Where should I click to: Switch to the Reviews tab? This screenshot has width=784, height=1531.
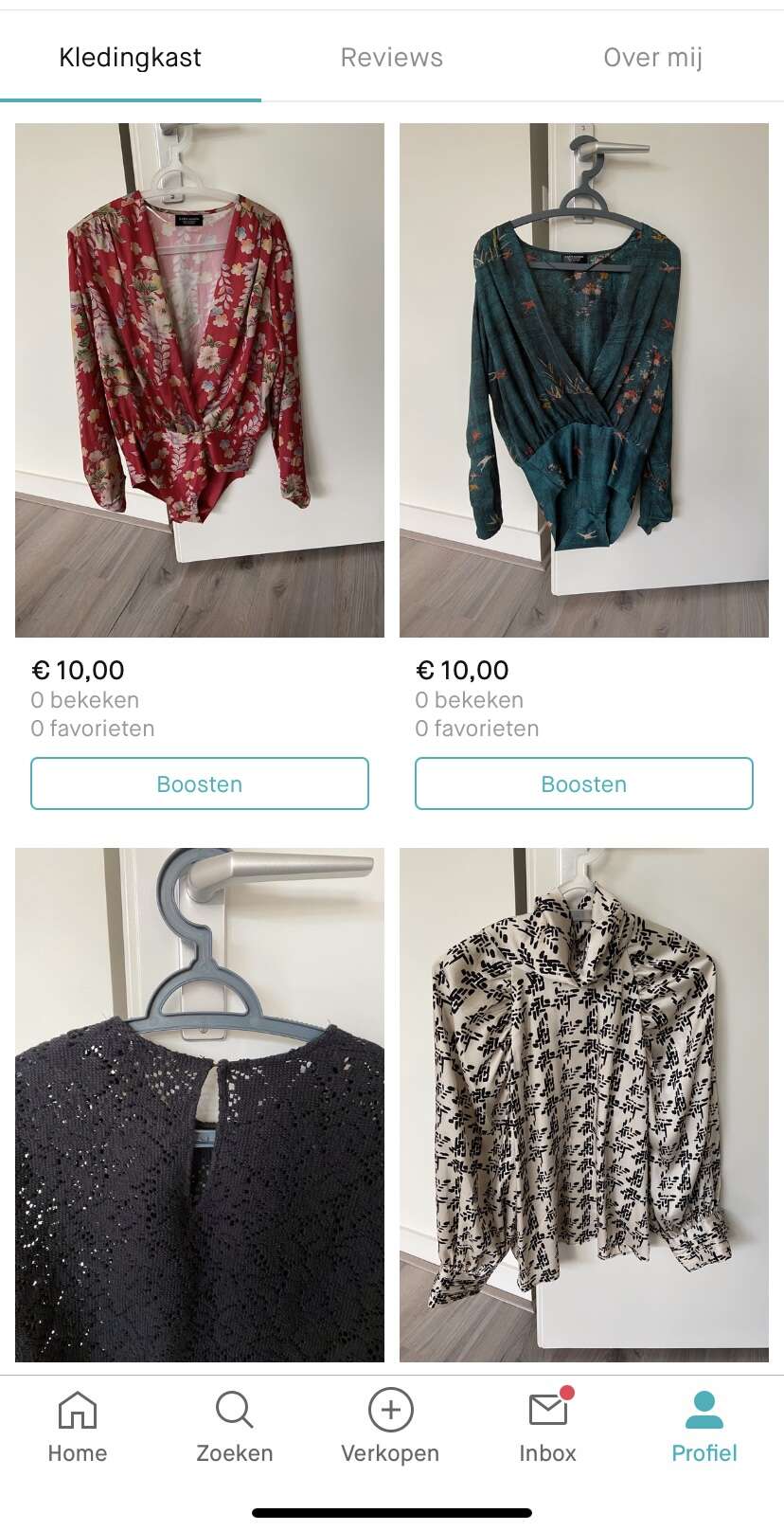[391, 58]
